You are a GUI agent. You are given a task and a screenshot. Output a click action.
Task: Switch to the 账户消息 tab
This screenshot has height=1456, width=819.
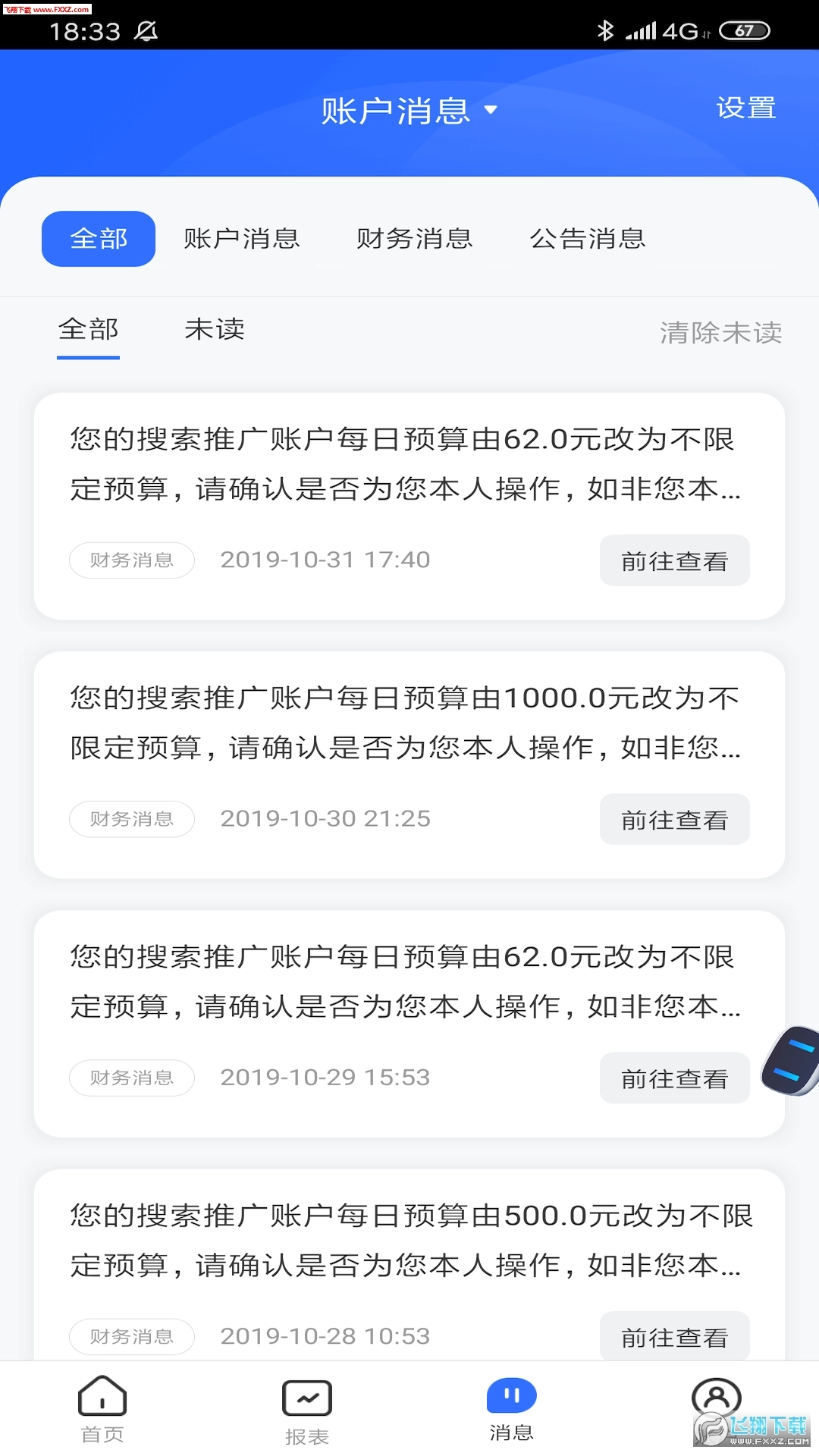tap(241, 238)
